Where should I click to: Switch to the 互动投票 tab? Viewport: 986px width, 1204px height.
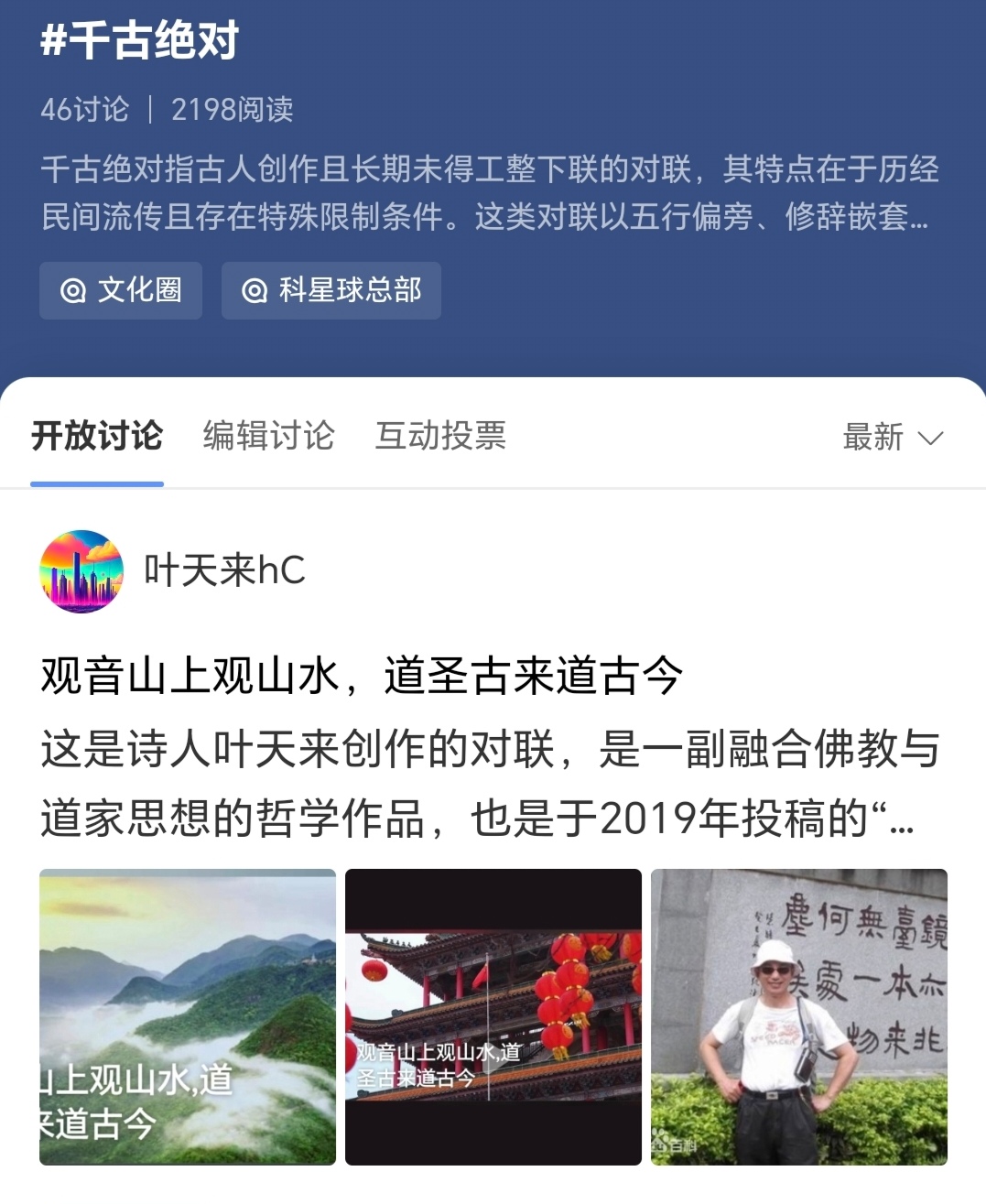tap(440, 436)
